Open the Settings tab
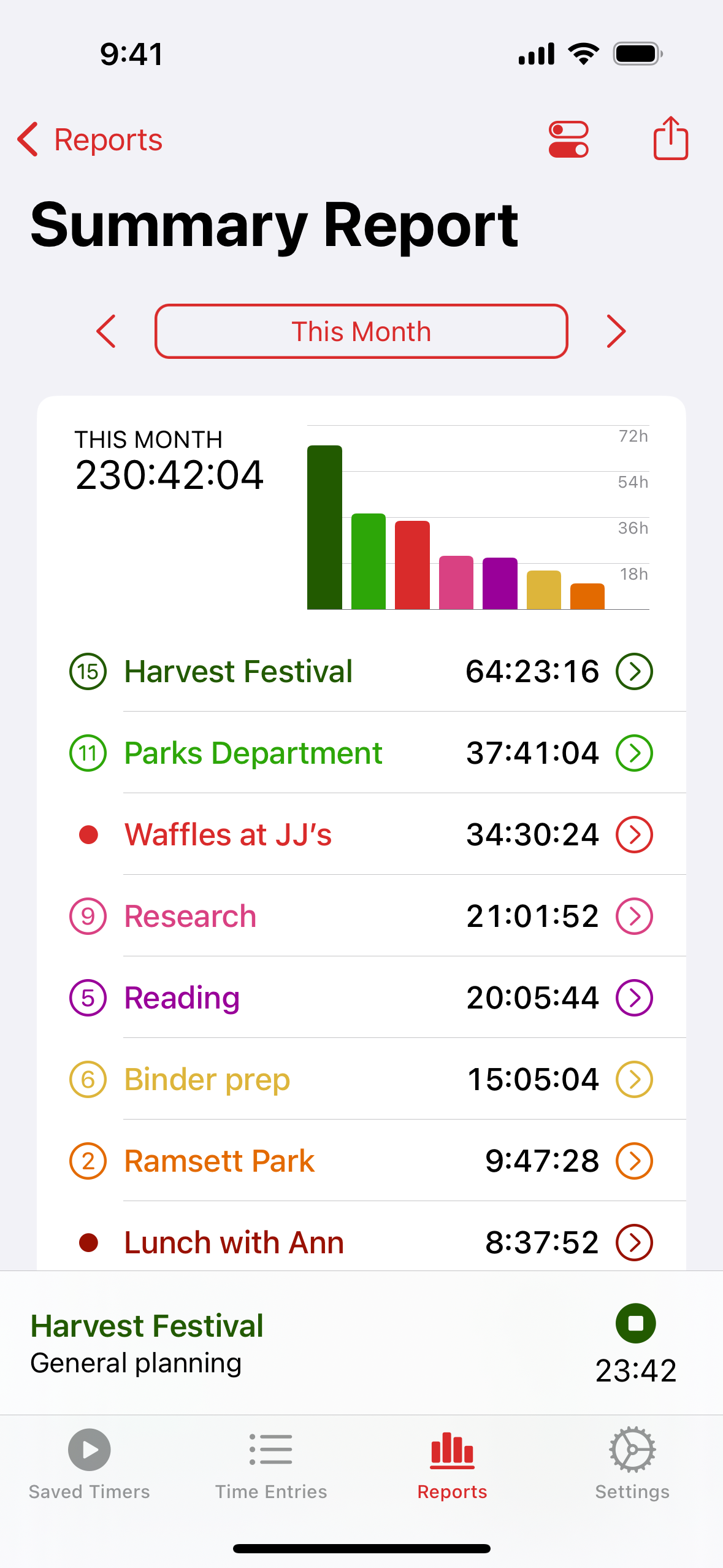The height and width of the screenshot is (1568, 723). click(x=632, y=1464)
